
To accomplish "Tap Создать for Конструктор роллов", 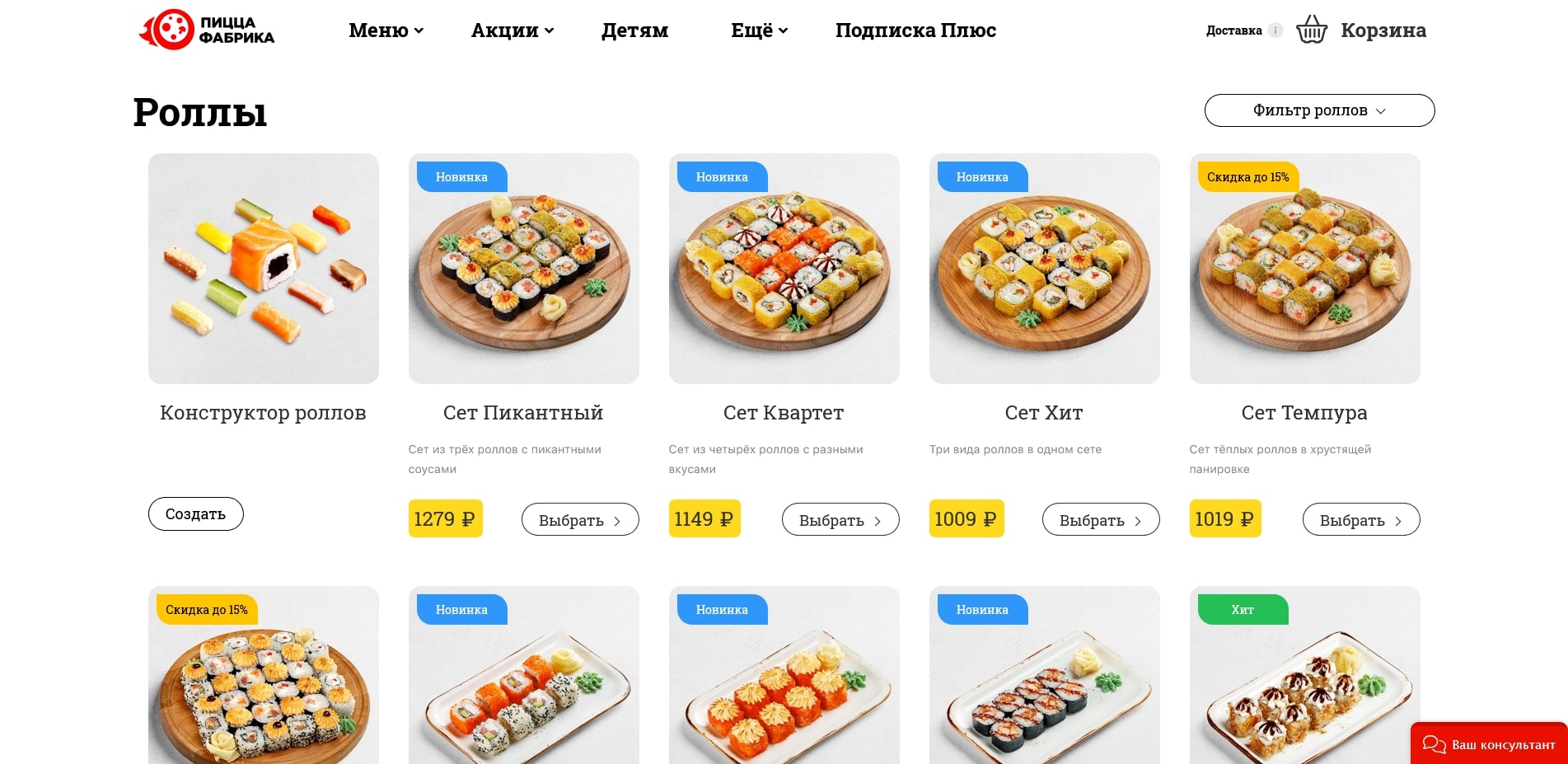I will coord(195,513).
